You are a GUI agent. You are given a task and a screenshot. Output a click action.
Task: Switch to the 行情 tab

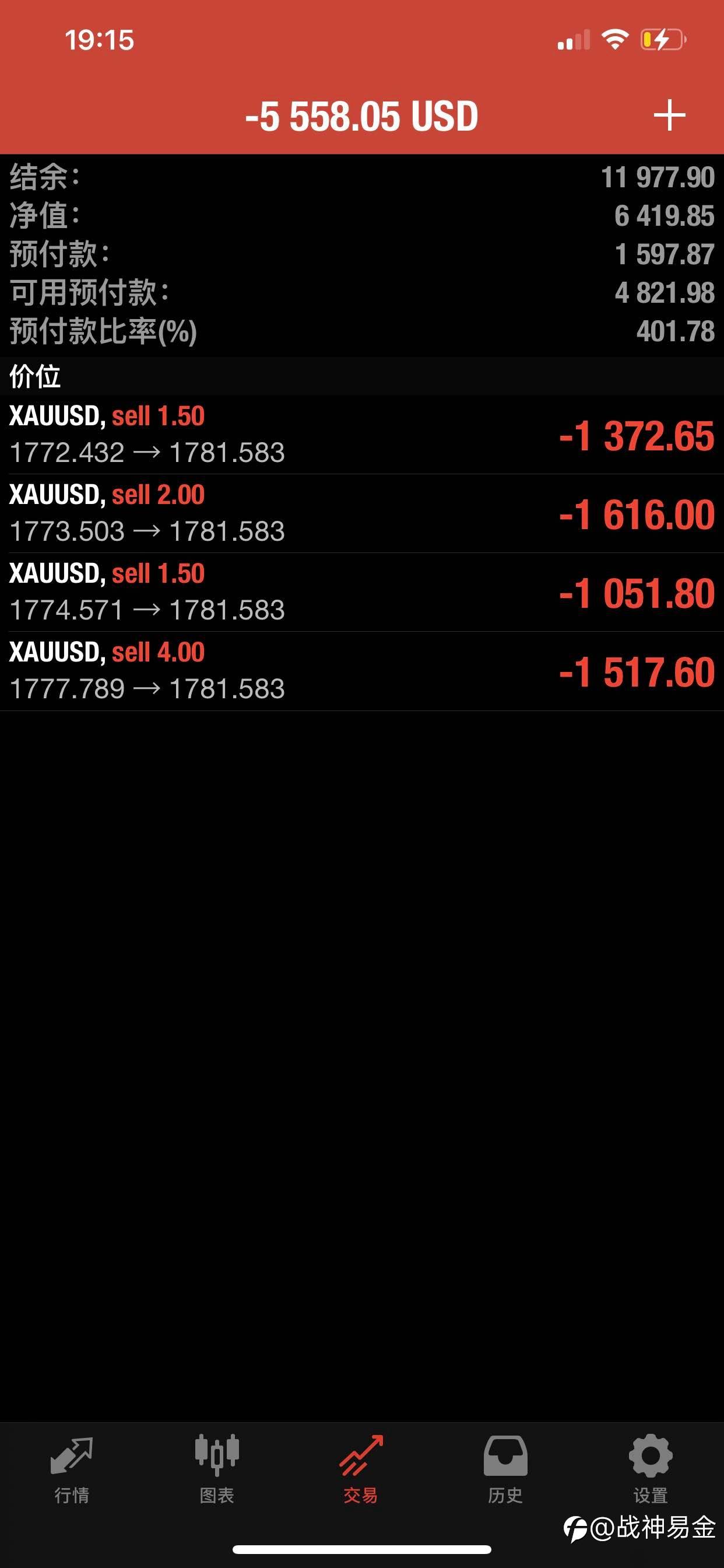[x=72, y=1469]
